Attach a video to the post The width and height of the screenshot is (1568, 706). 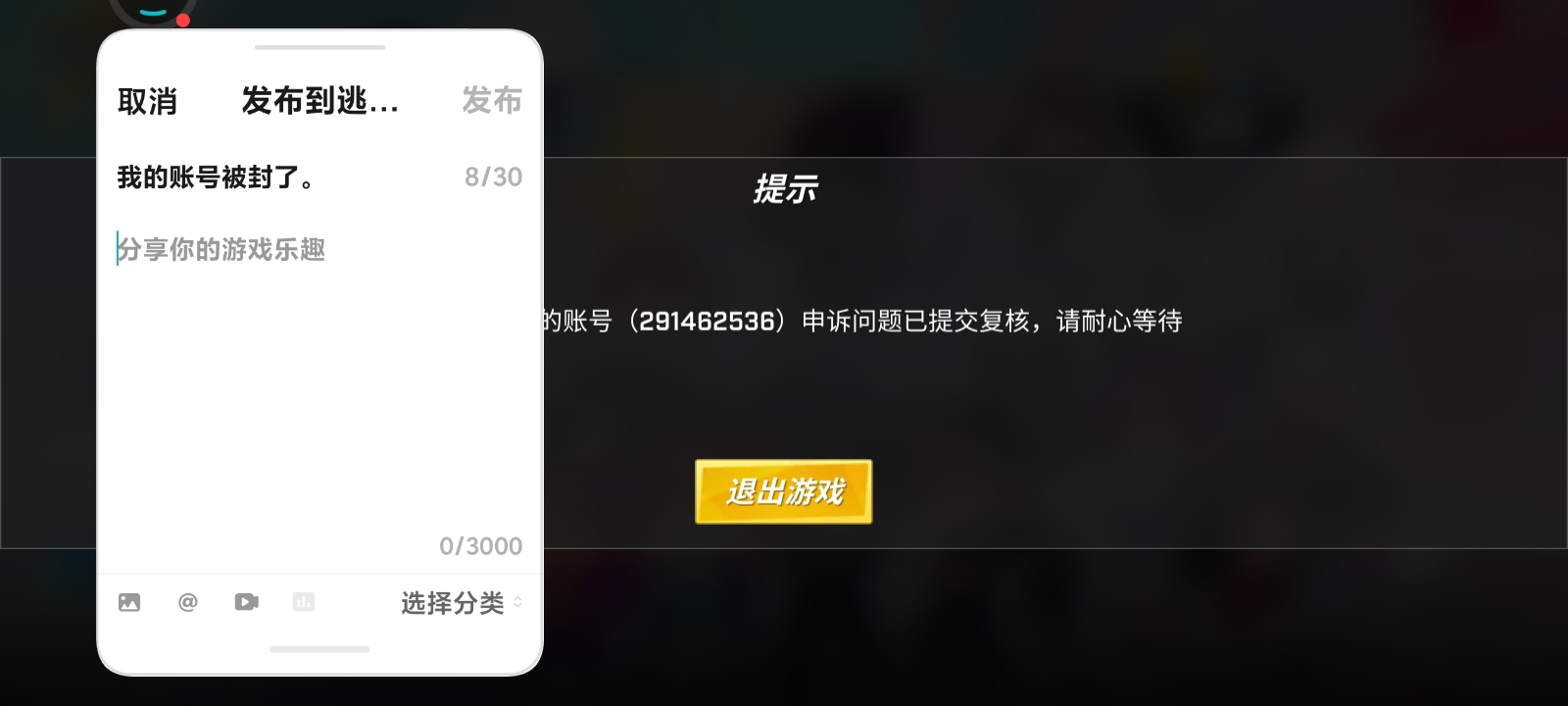click(246, 602)
